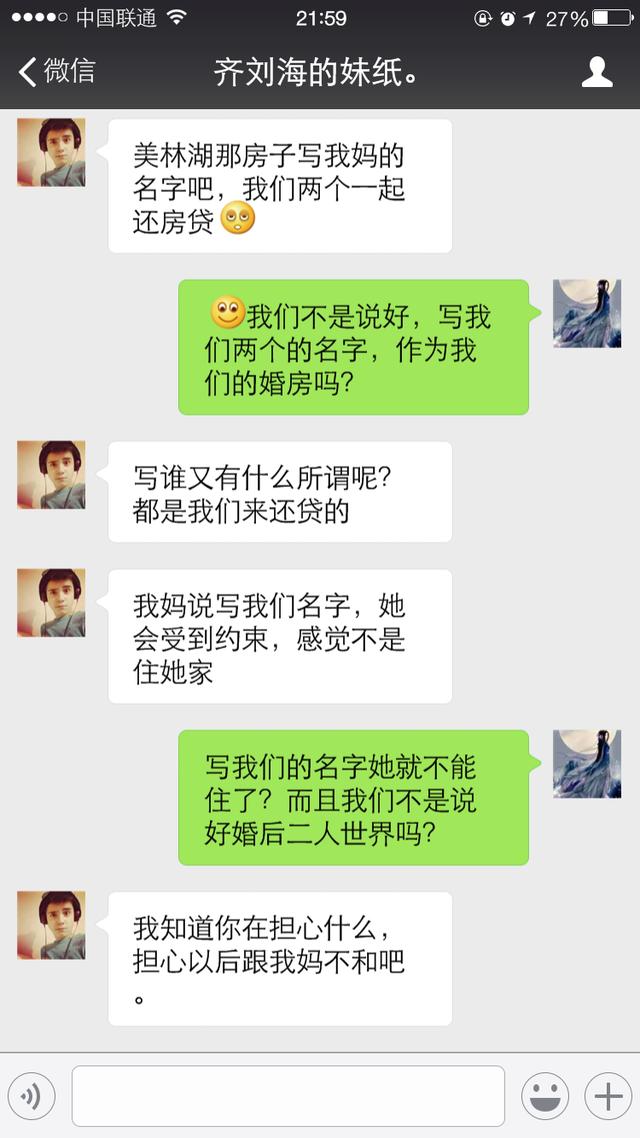
Task: Go back to the 微信 chat list
Action: (57, 71)
